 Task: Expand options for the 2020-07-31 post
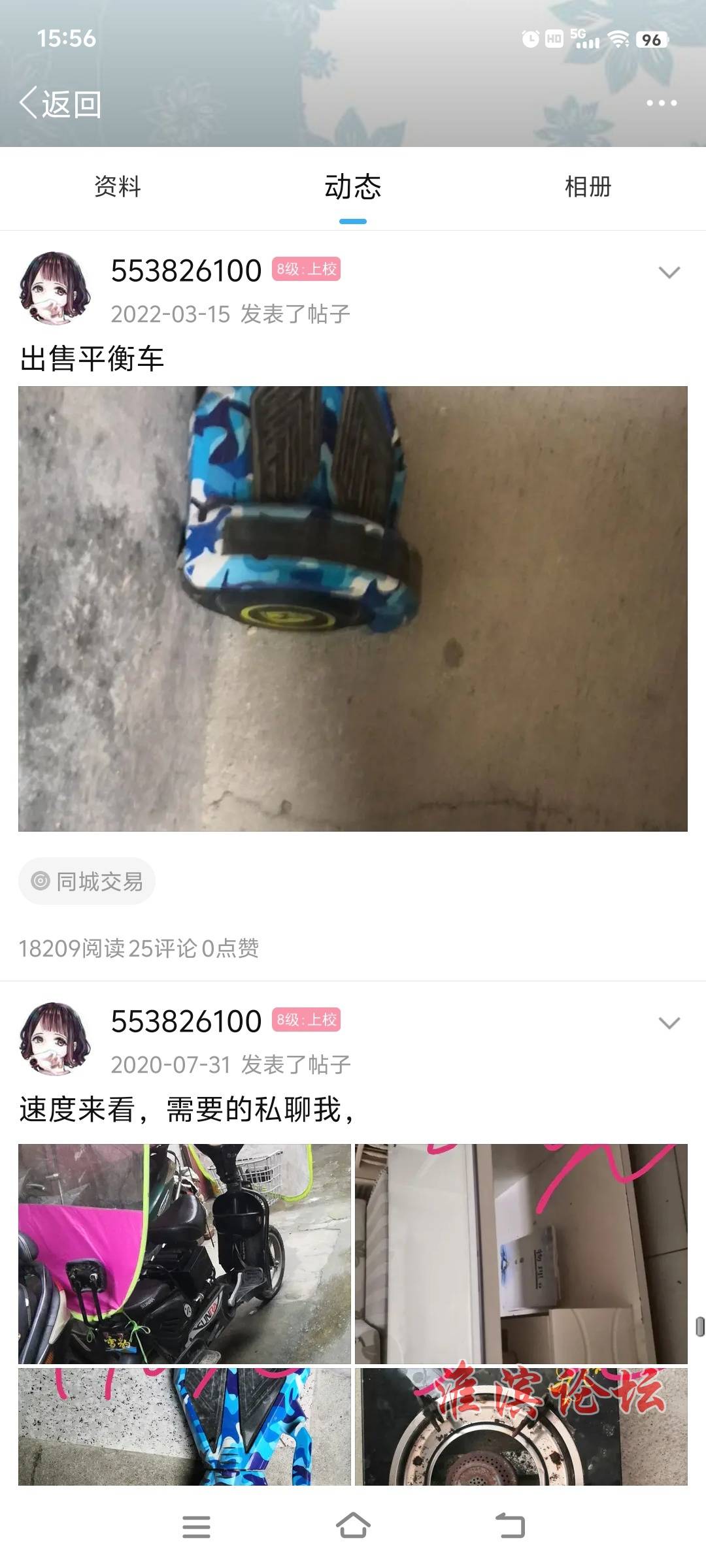pos(669,1023)
